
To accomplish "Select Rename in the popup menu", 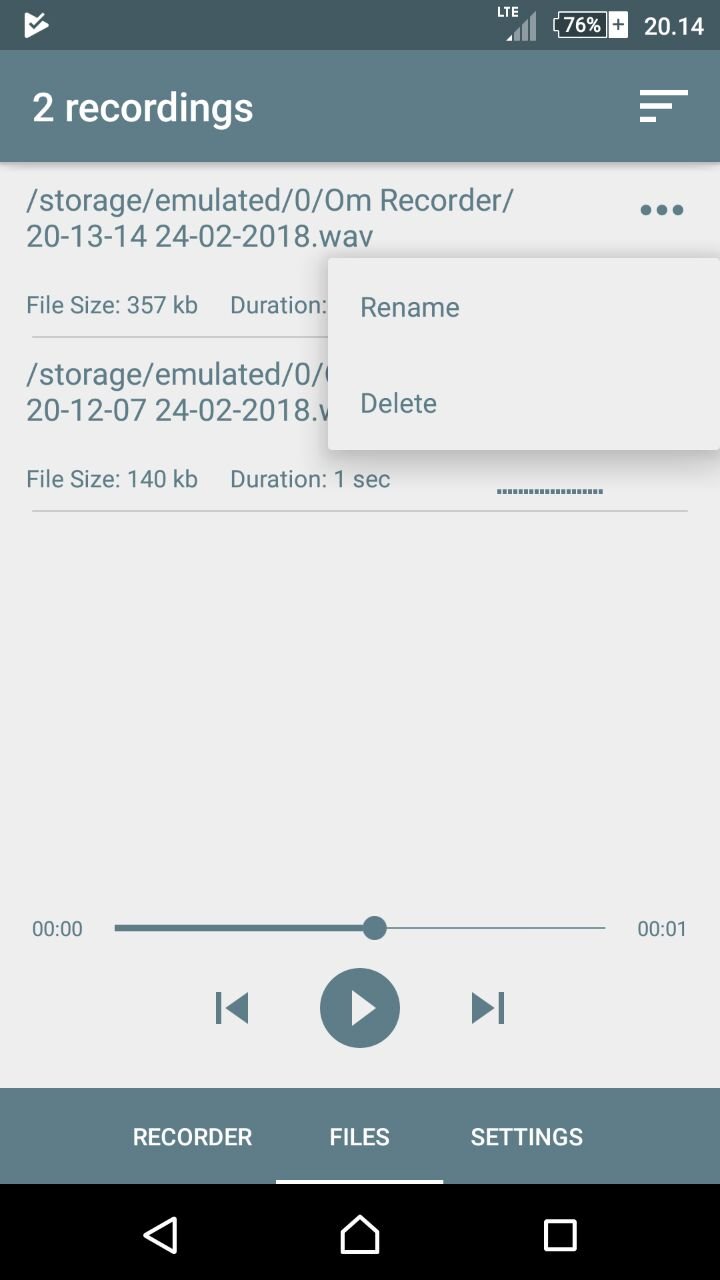I will pyautogui.click(x=523, y=307).
